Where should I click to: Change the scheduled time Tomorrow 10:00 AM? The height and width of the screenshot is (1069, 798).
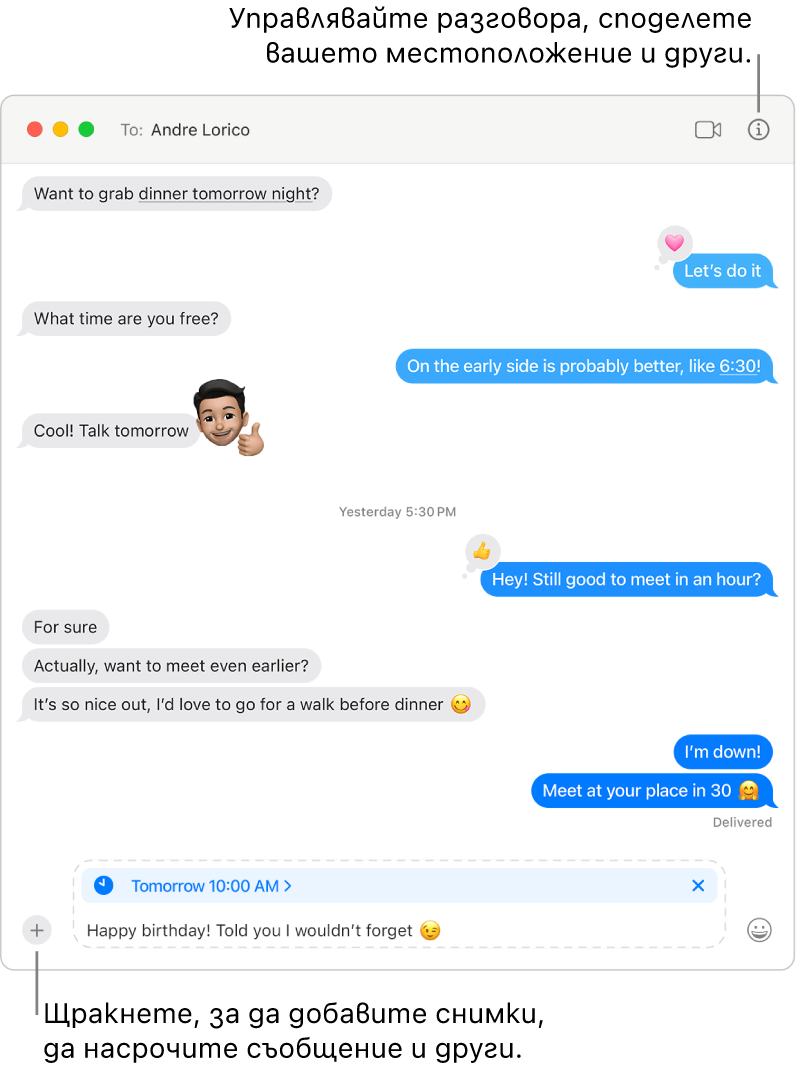click(210, 886)
